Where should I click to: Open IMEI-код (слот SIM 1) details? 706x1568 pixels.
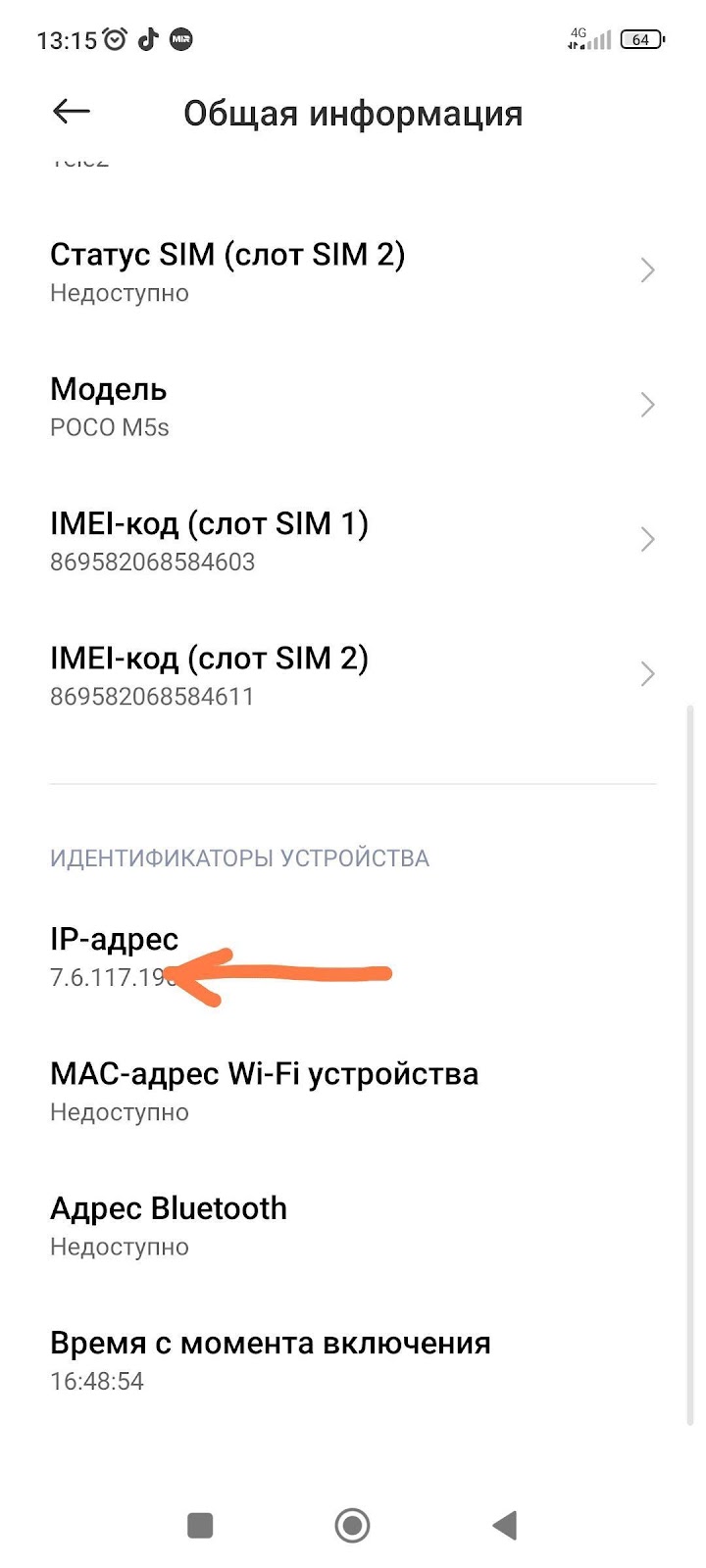353,540
